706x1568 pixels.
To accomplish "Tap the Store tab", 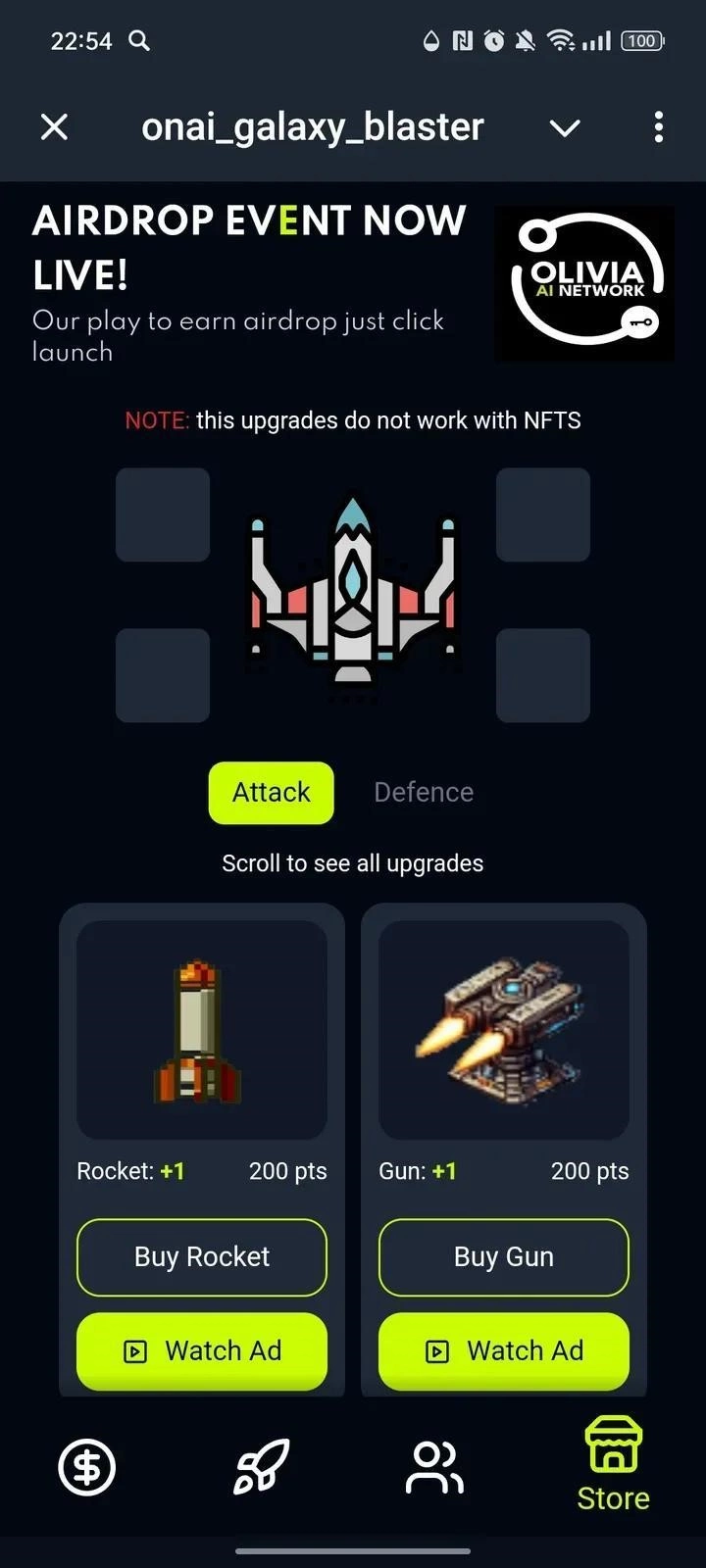I will [x=613, y=1467].
